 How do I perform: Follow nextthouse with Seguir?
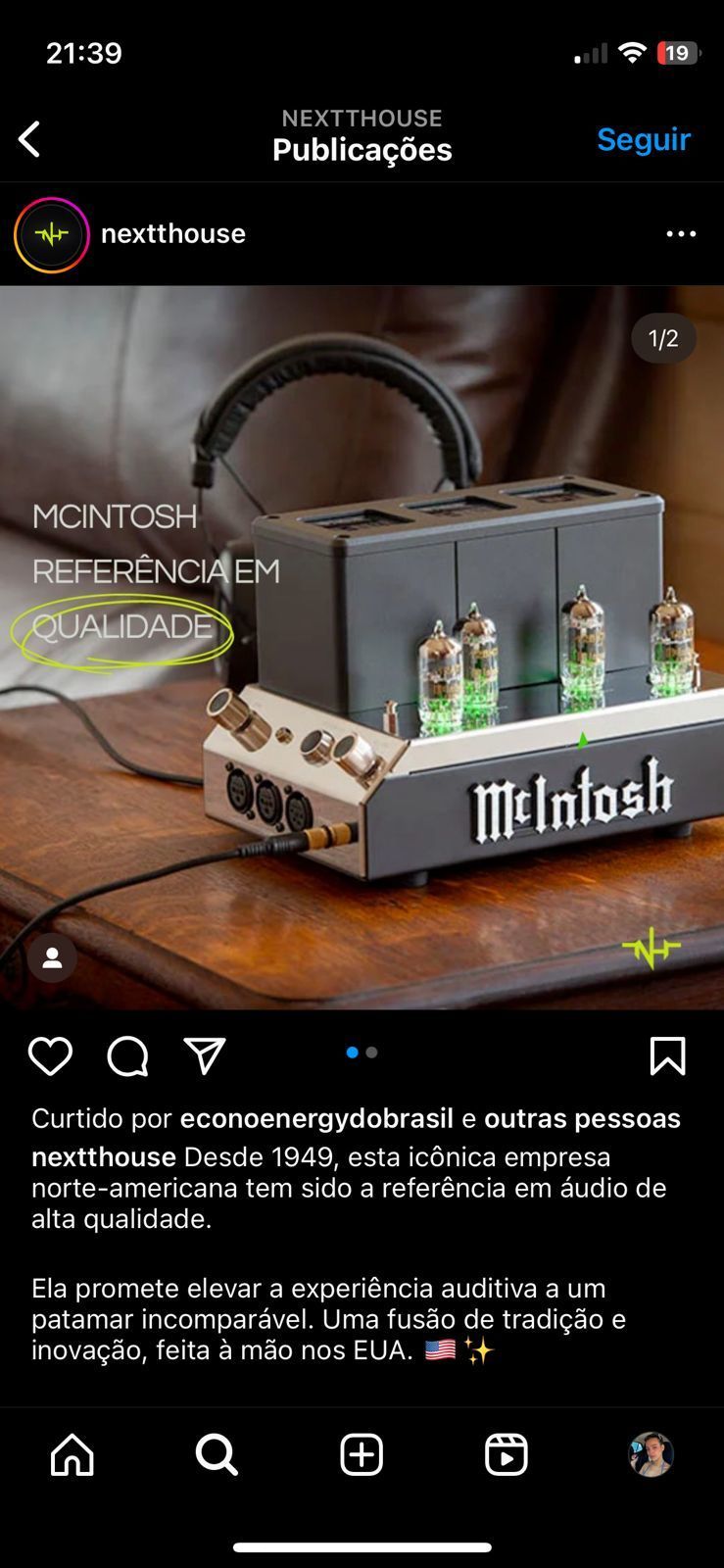pyautogui.click(x=643, y=139)
